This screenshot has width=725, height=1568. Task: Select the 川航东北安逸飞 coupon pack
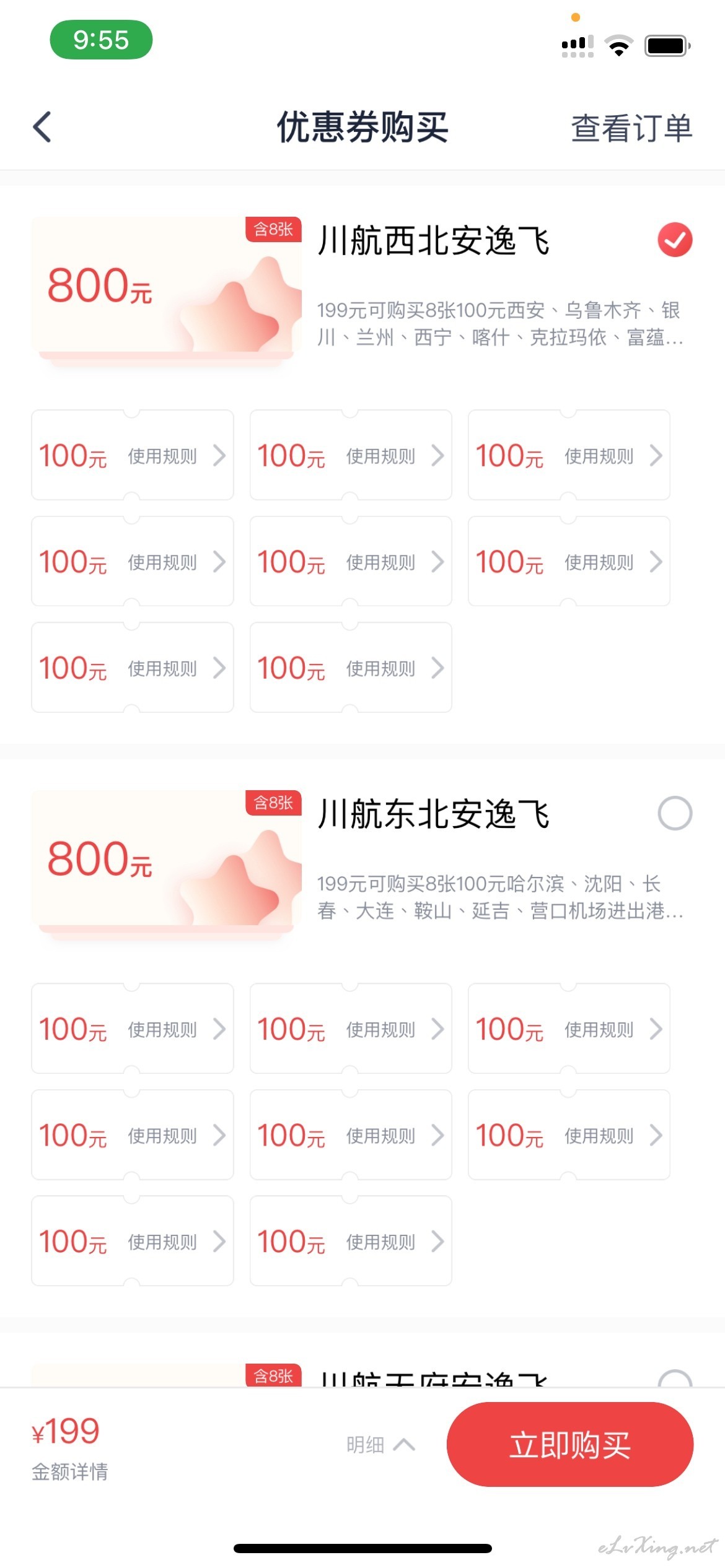(675, 813)
